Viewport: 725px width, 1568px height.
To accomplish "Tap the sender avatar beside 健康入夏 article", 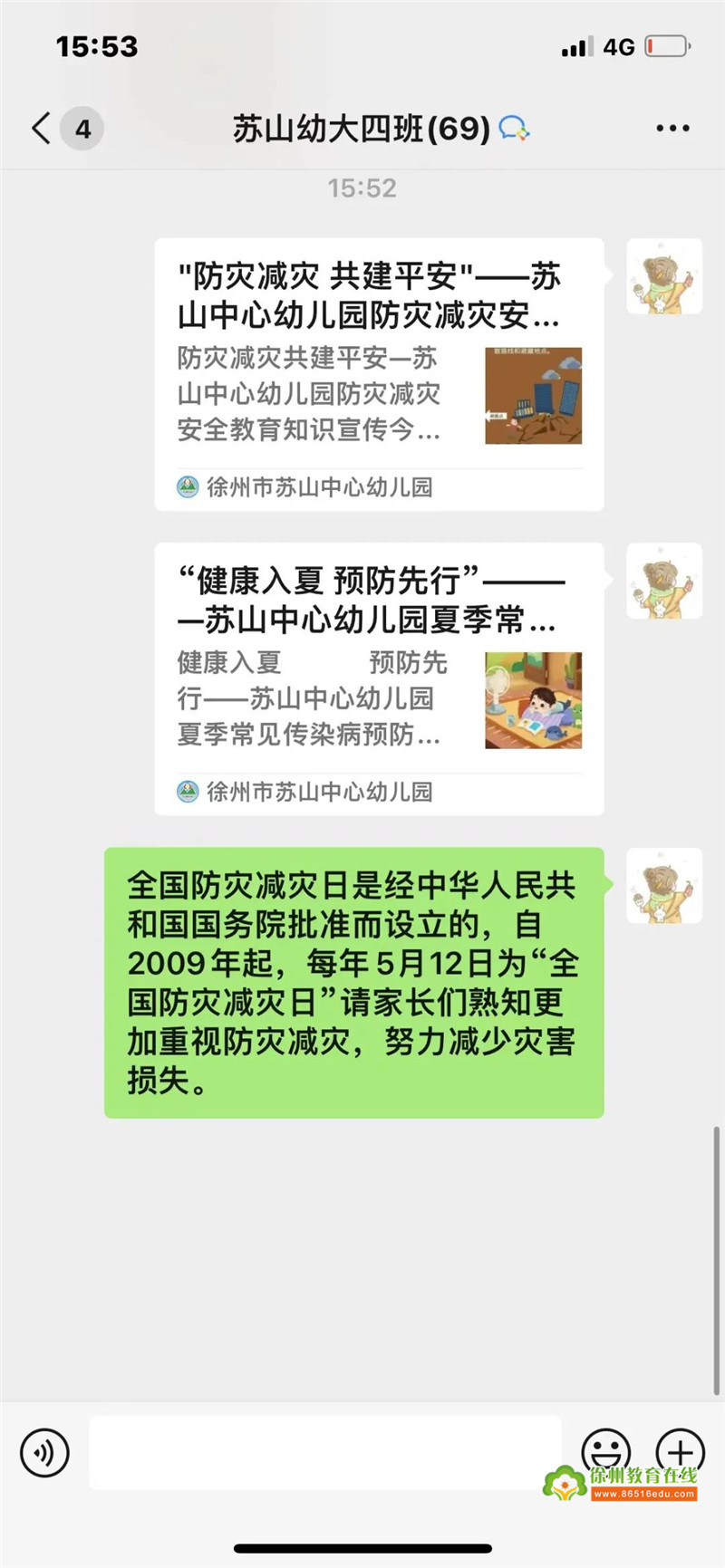I will click(x=664, y=582).
